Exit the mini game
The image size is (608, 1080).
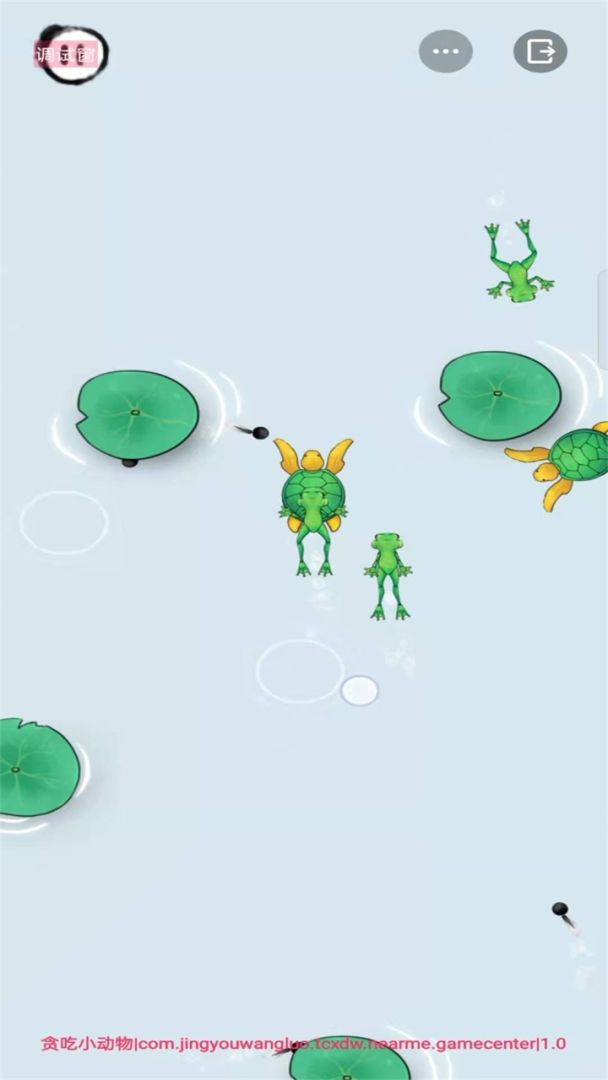tap(540, 51)
